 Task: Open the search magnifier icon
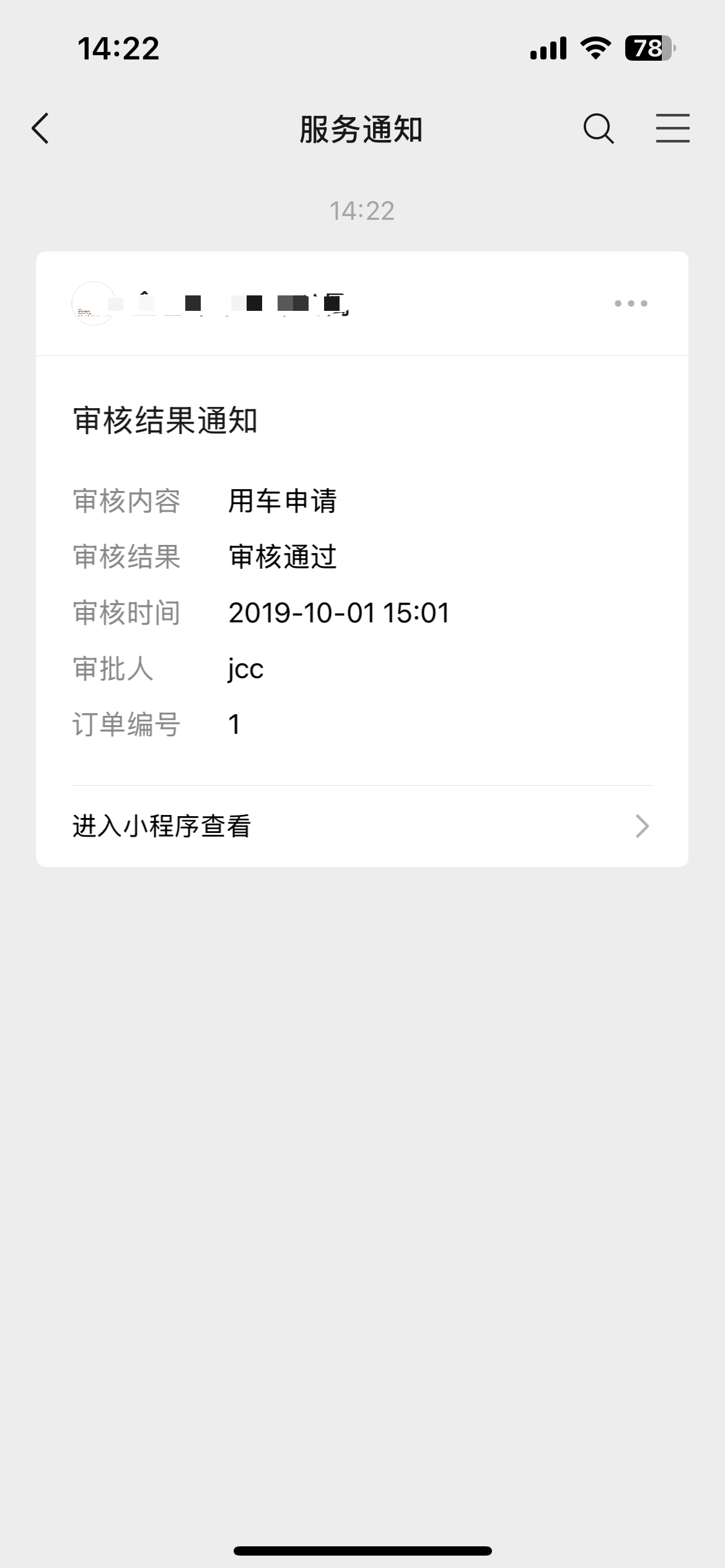point(598,129)
